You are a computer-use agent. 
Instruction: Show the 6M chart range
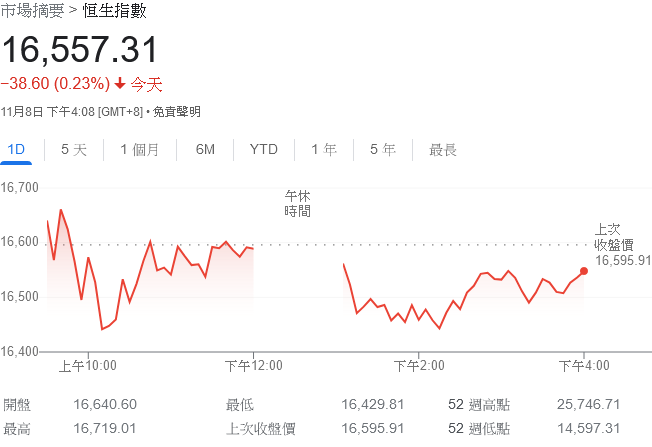(205, 150)
